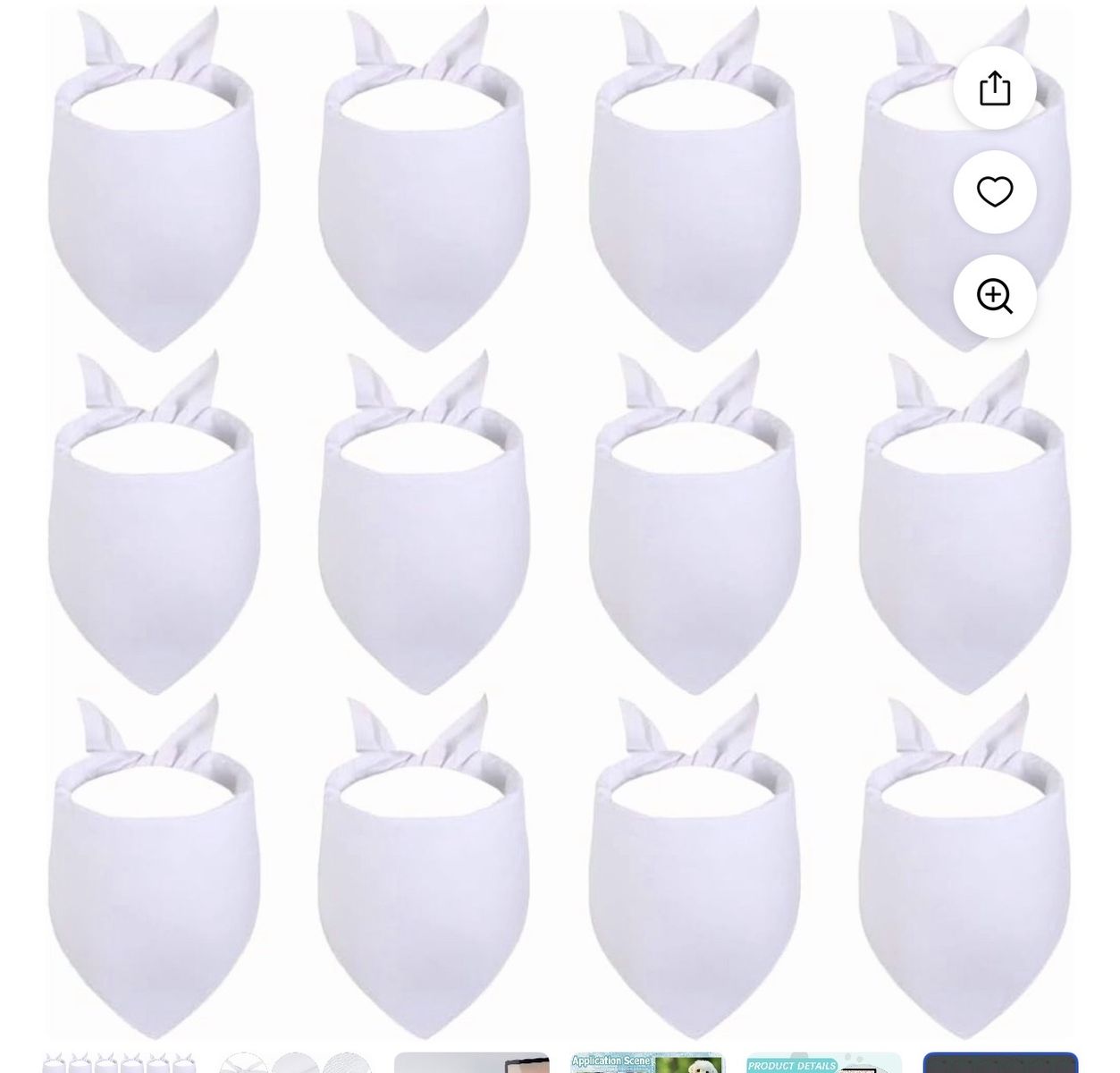Share this bandana product
The width and height of the screenshot is (1120, 1073).
pyautogui.click(x=994, y=89)
